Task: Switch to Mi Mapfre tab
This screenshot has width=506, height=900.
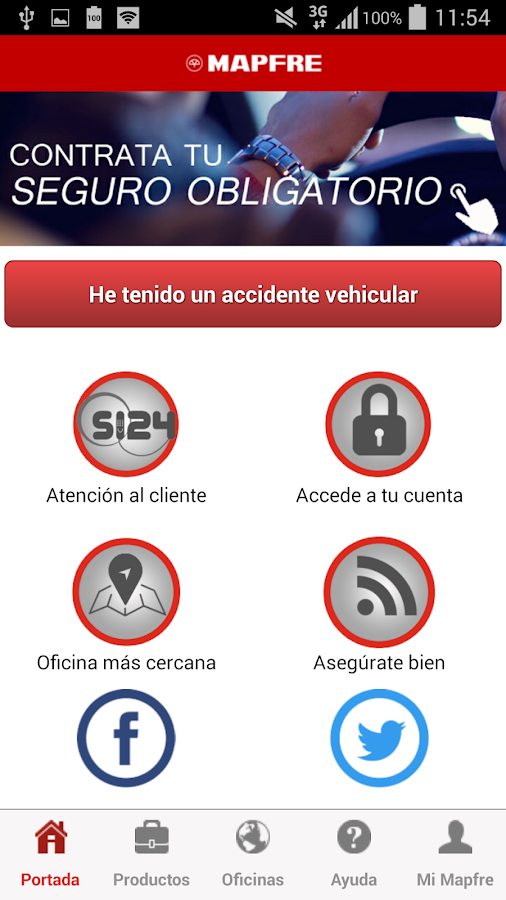Action: [455, 855]
